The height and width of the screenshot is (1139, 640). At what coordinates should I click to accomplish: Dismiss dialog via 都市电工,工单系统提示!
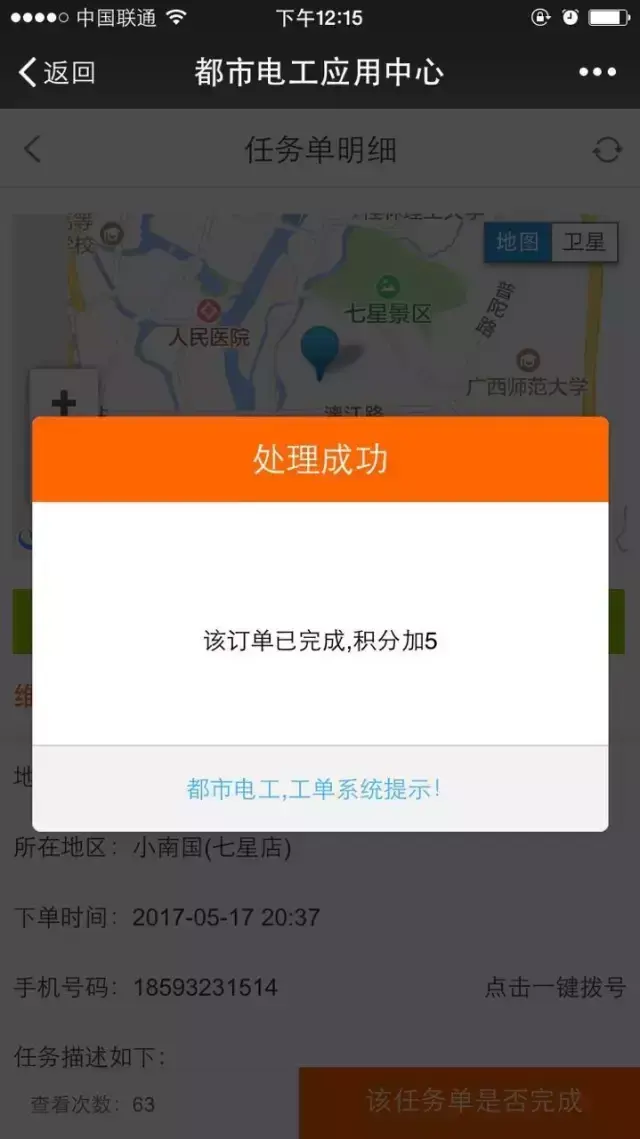(x=314, y=788)
